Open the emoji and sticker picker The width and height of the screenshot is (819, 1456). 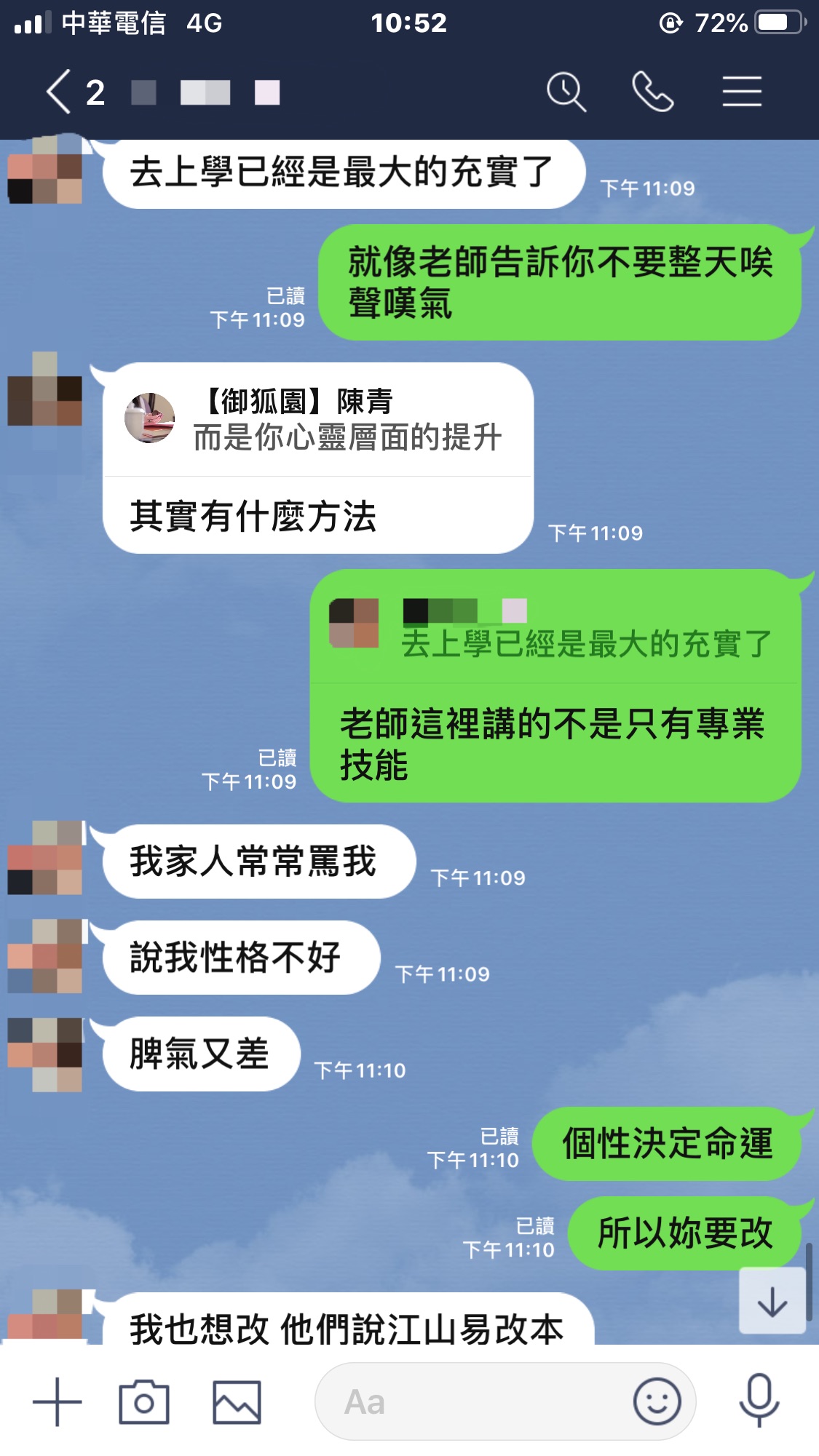pos(657,1401)
